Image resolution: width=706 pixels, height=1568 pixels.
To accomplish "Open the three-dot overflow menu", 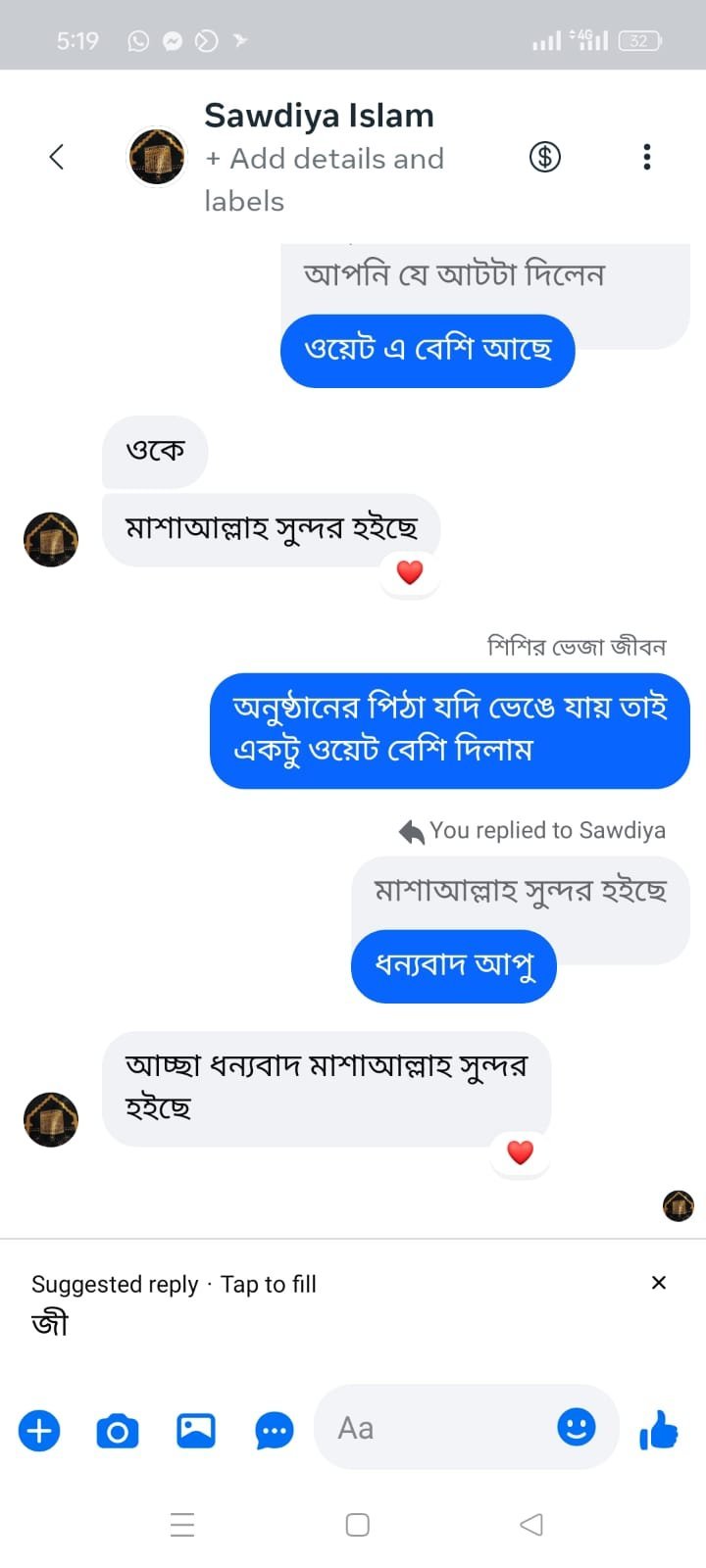I will [646, 157].
